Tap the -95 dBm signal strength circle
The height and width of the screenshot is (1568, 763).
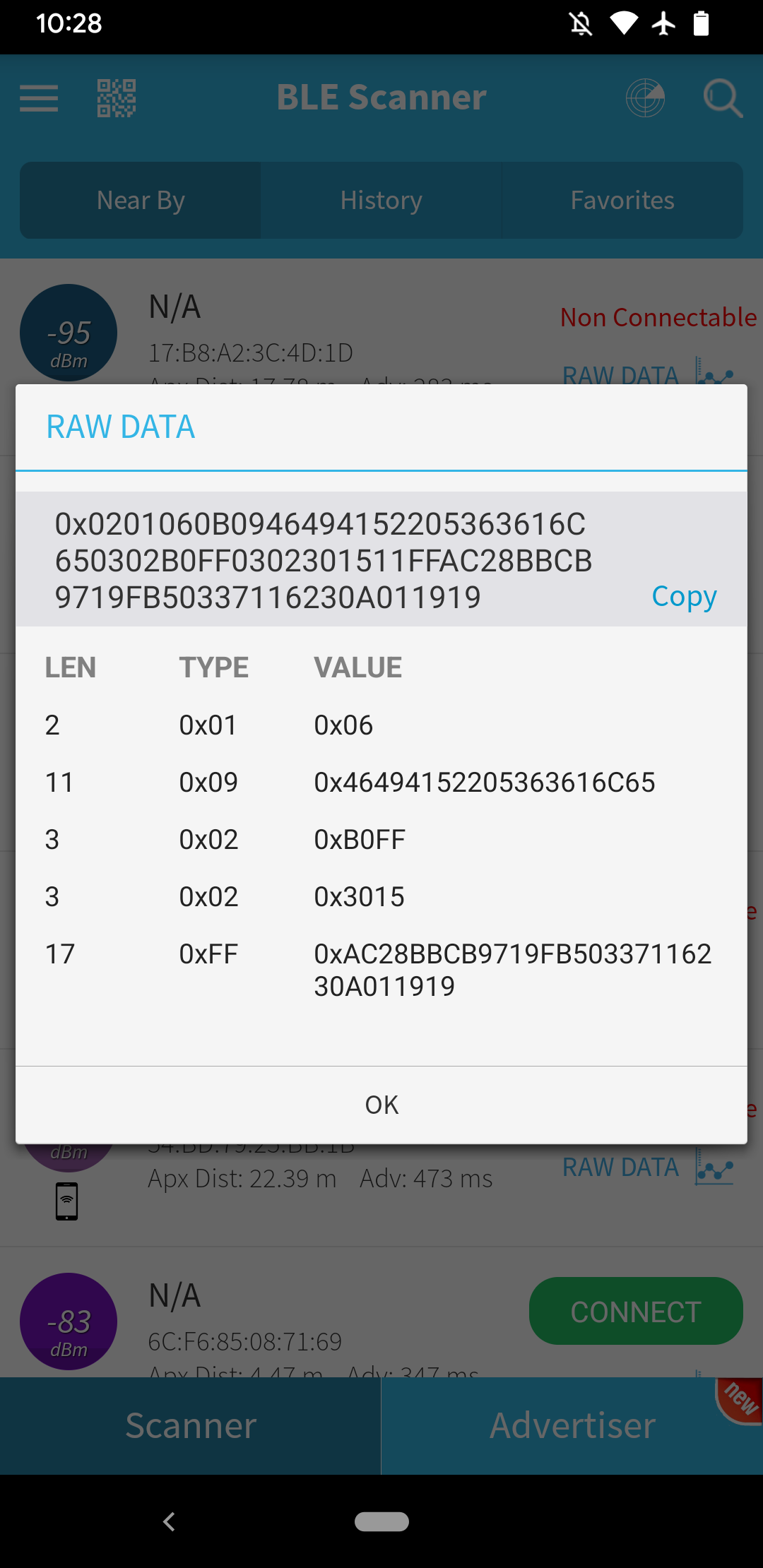[68, 332]
